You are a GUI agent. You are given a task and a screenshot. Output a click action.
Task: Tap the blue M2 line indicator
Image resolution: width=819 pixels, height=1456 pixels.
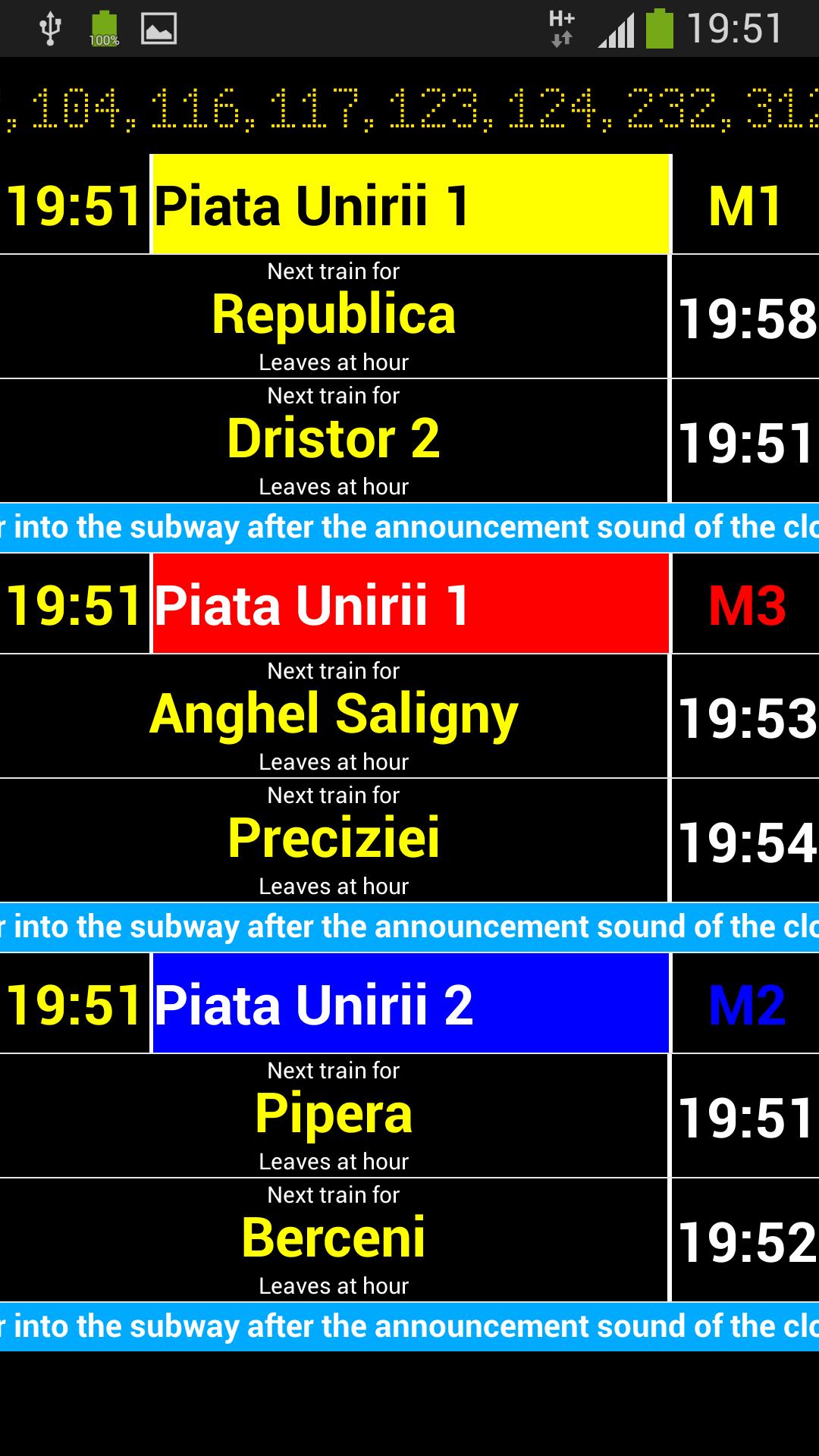747,1003
